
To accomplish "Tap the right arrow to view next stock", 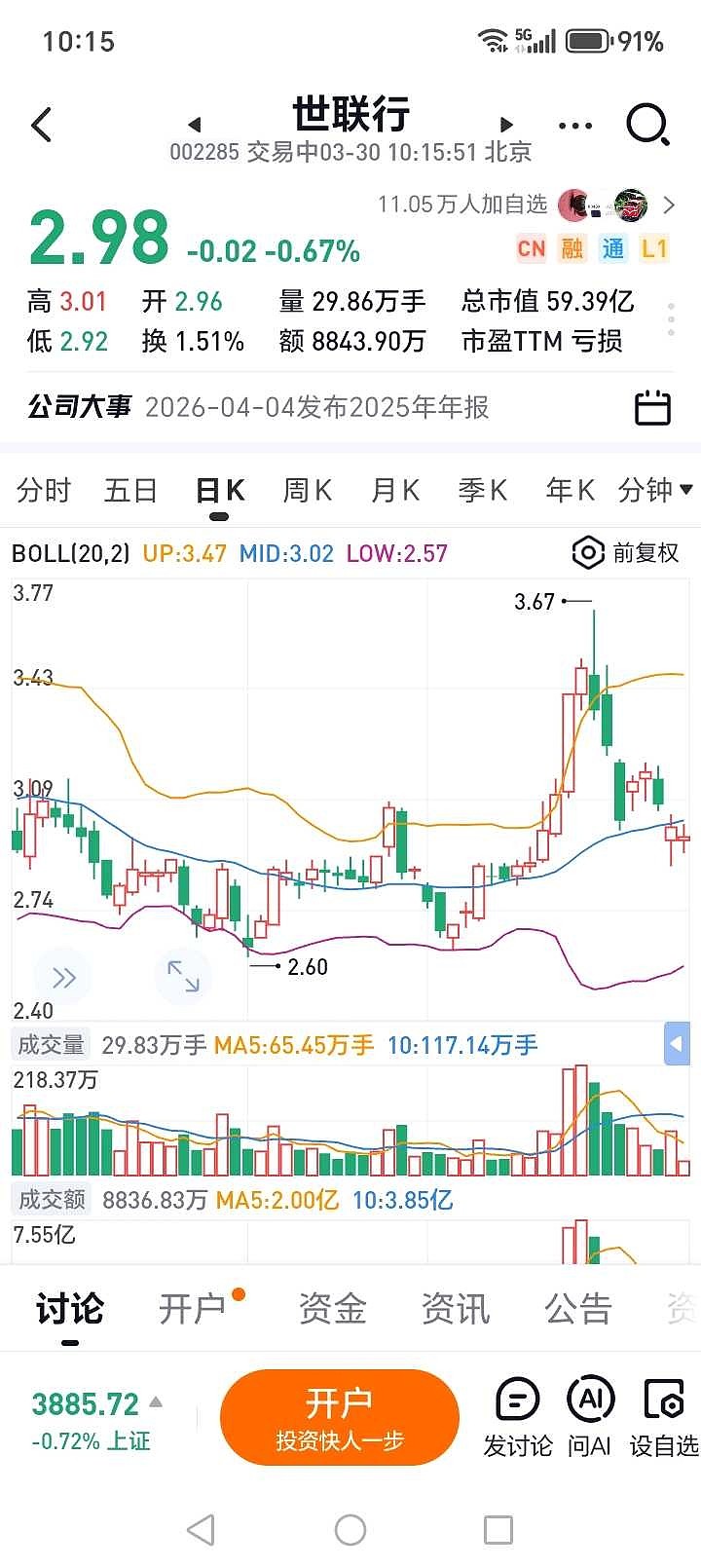I will pyautogui.click(x=505, y=125).
